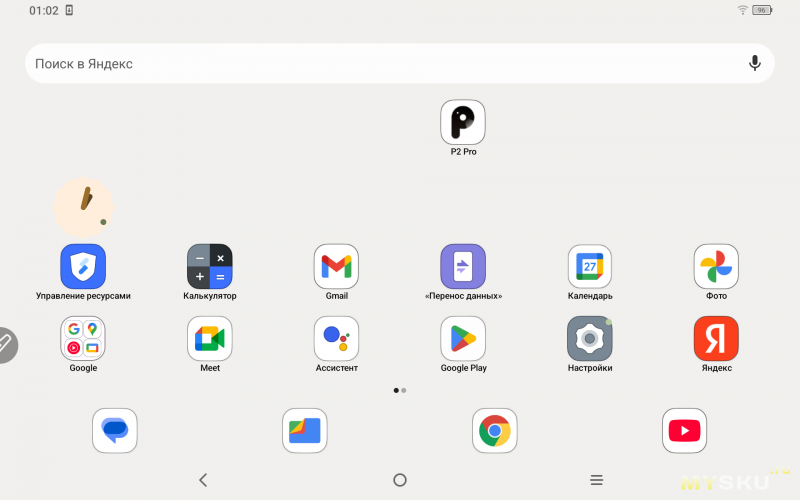Viewport: 800px width, 500px height.
Task: Tap the system recent apps button
Action: pos(597,480)
